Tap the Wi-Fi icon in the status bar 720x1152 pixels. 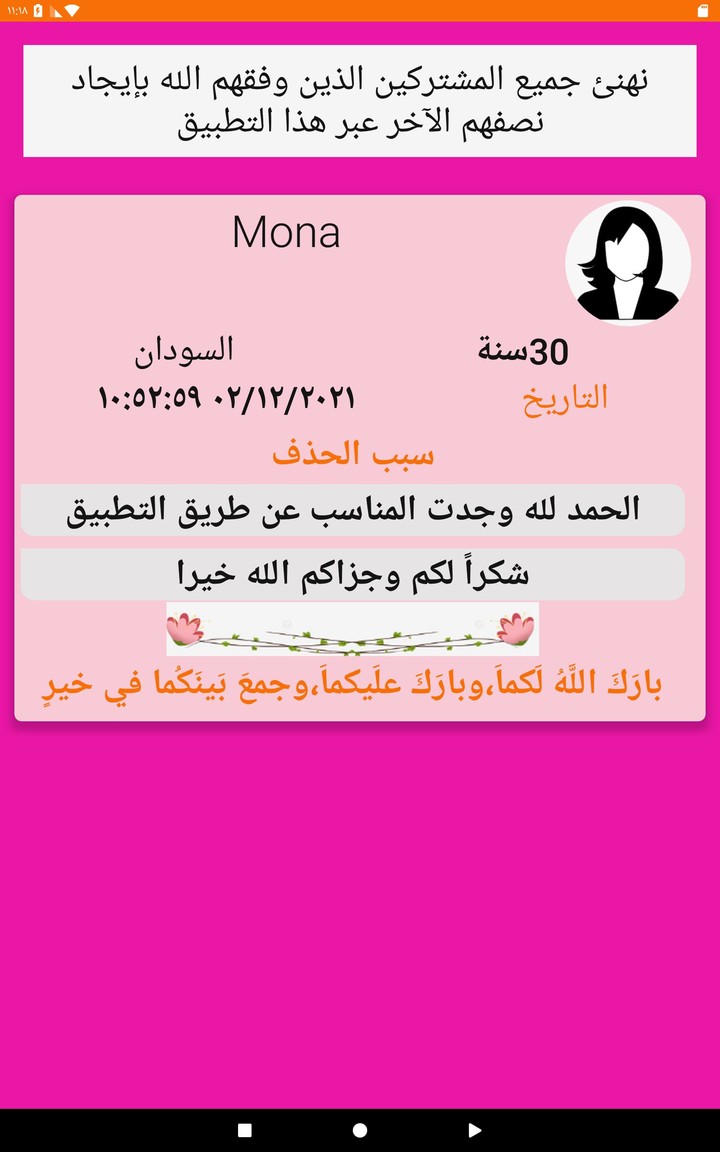[72, 11]
